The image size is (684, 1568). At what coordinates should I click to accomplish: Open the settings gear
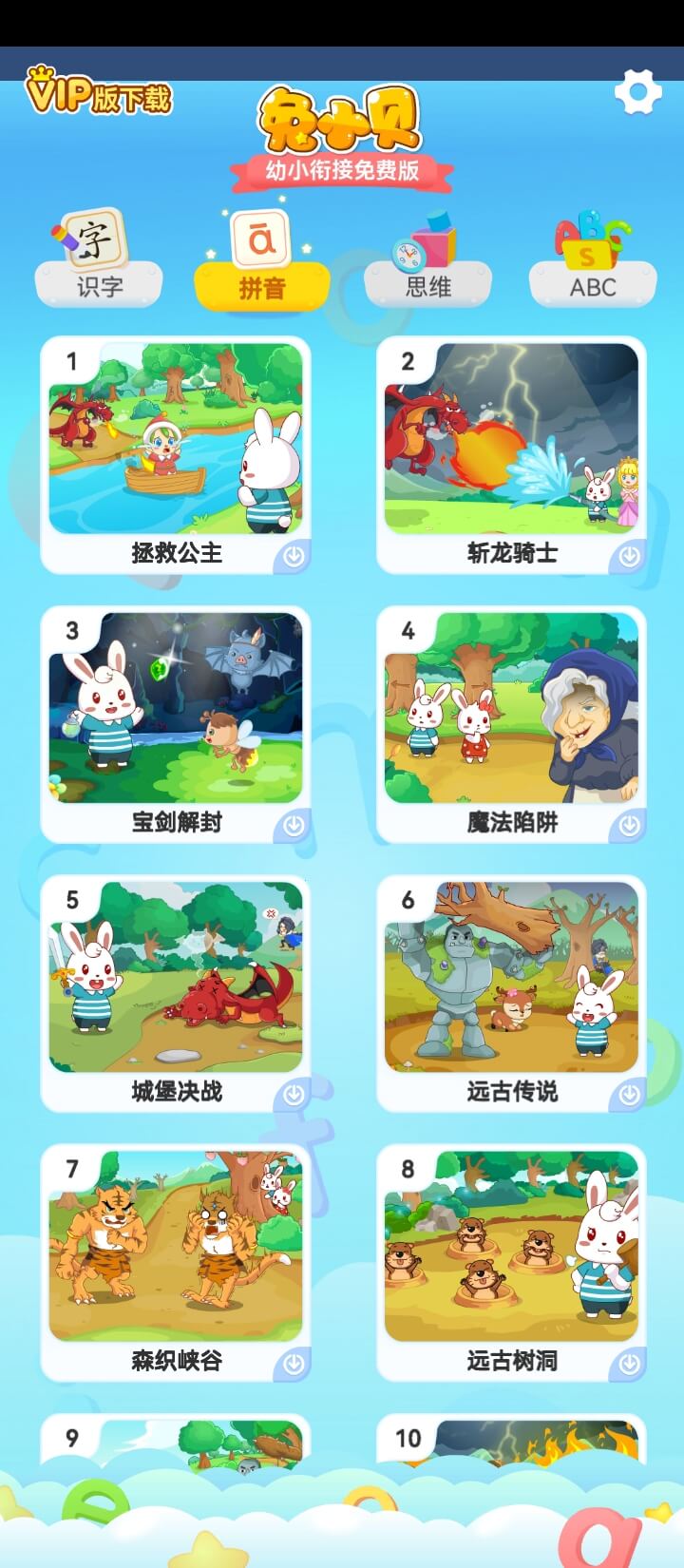click(x=637, y=93)
